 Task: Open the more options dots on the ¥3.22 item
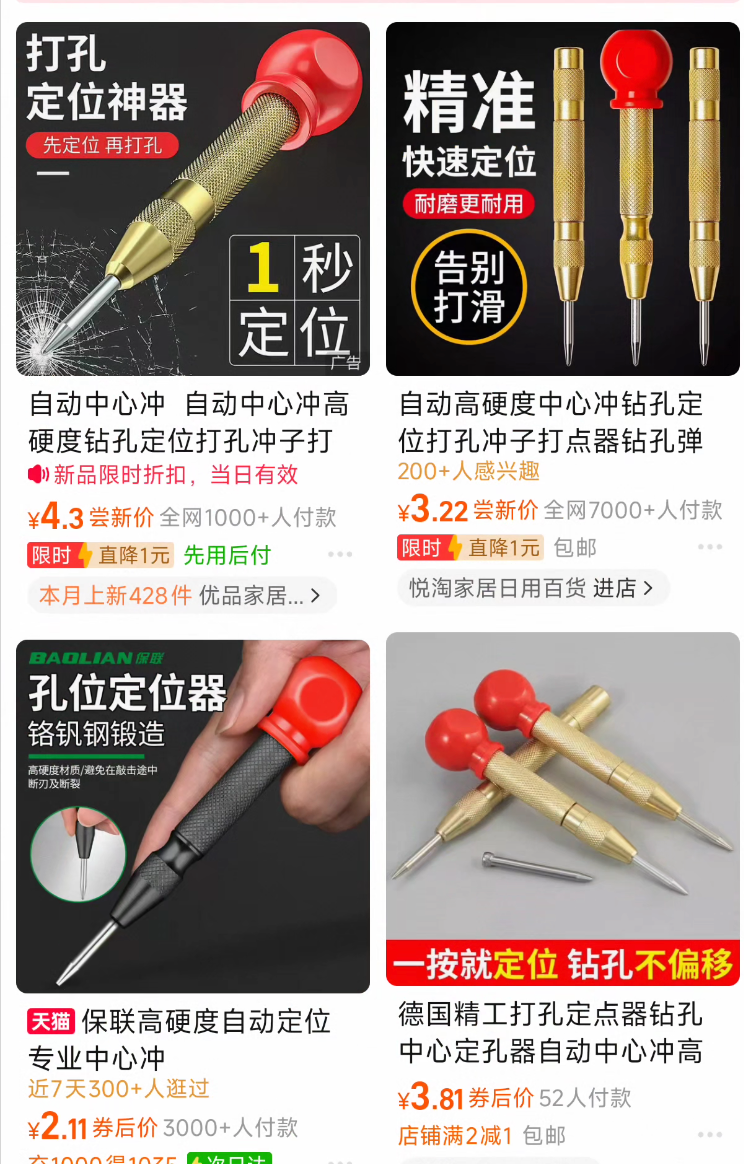pos(710,547)
